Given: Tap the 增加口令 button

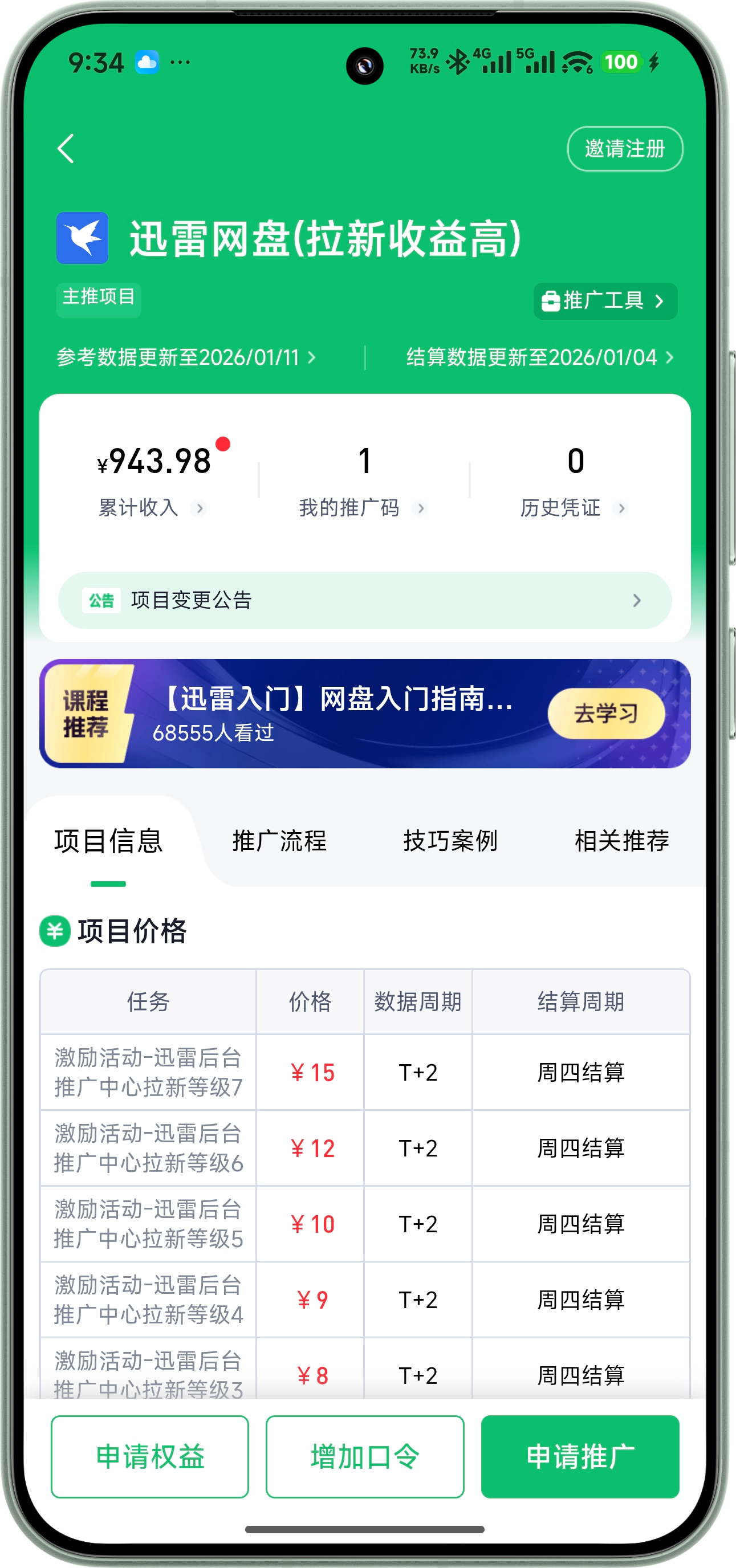Looking at the screenshot, I should [365, 1457].
